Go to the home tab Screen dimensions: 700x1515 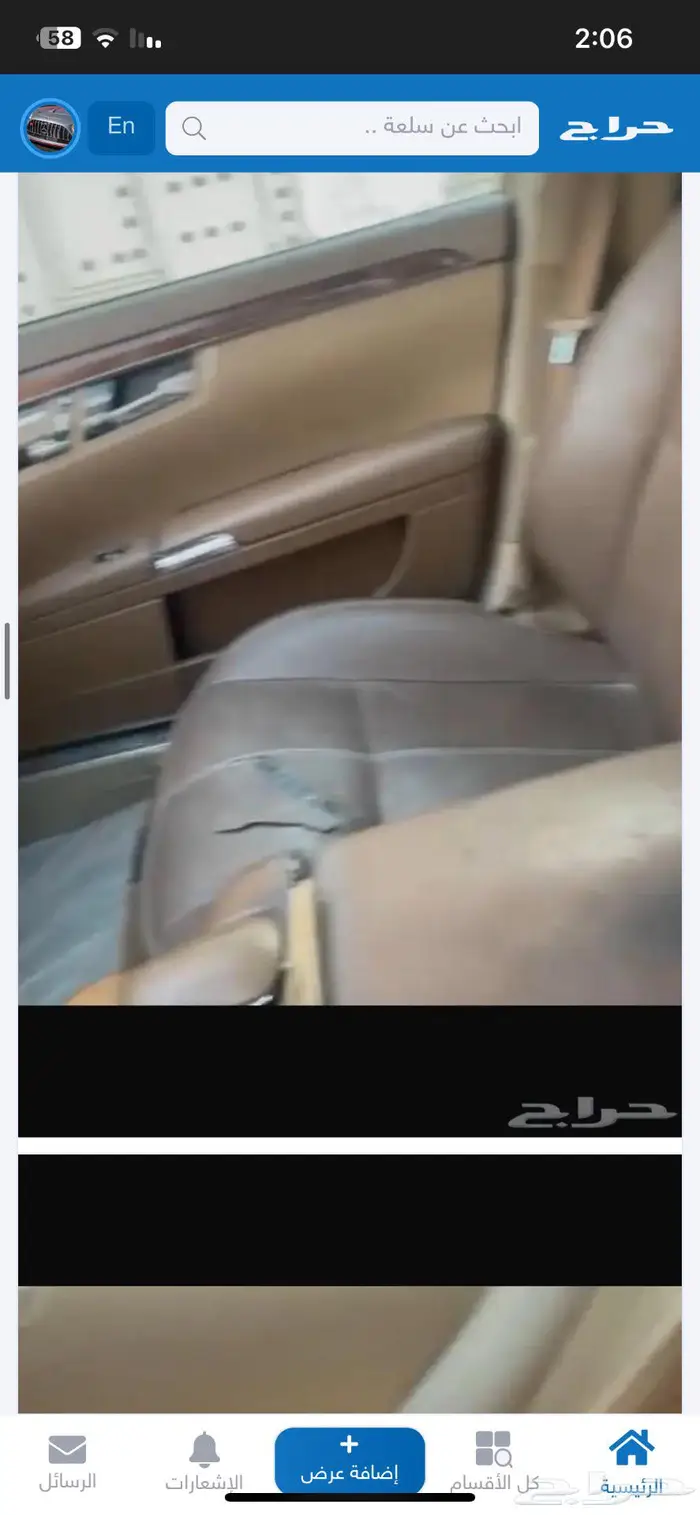631,1462
